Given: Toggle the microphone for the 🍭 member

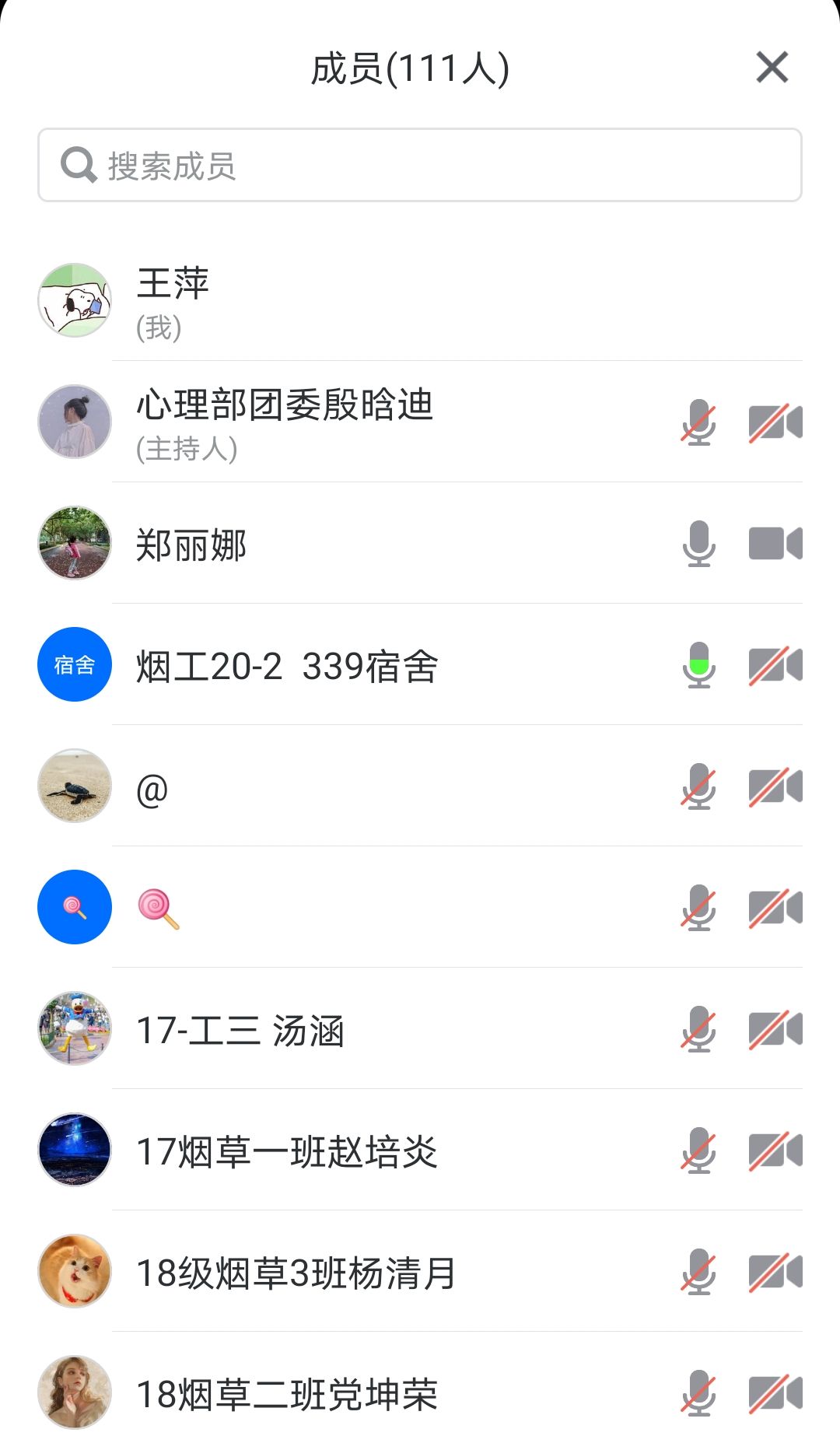Looking at the screenshot, I should (698, 909).
